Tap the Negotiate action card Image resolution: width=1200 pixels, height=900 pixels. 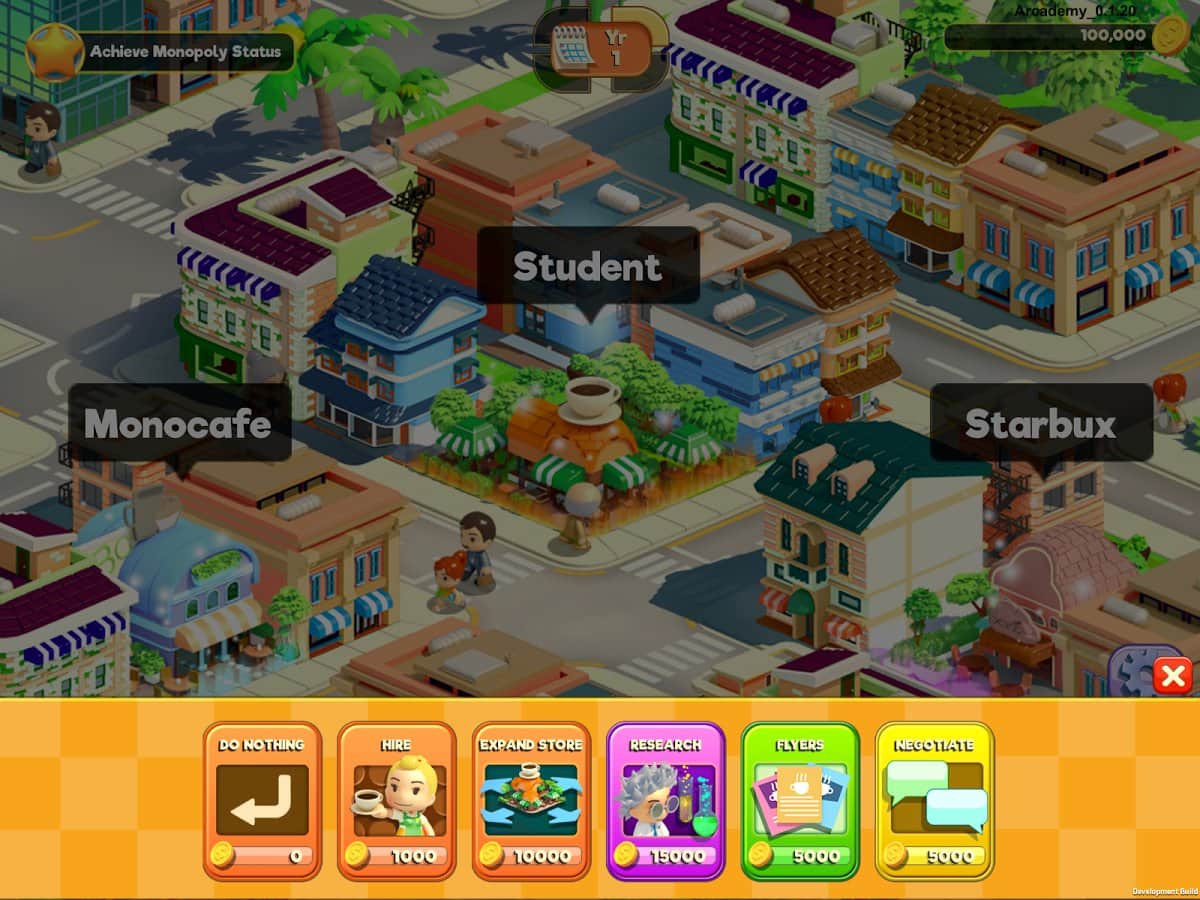[x=934, y=800]
